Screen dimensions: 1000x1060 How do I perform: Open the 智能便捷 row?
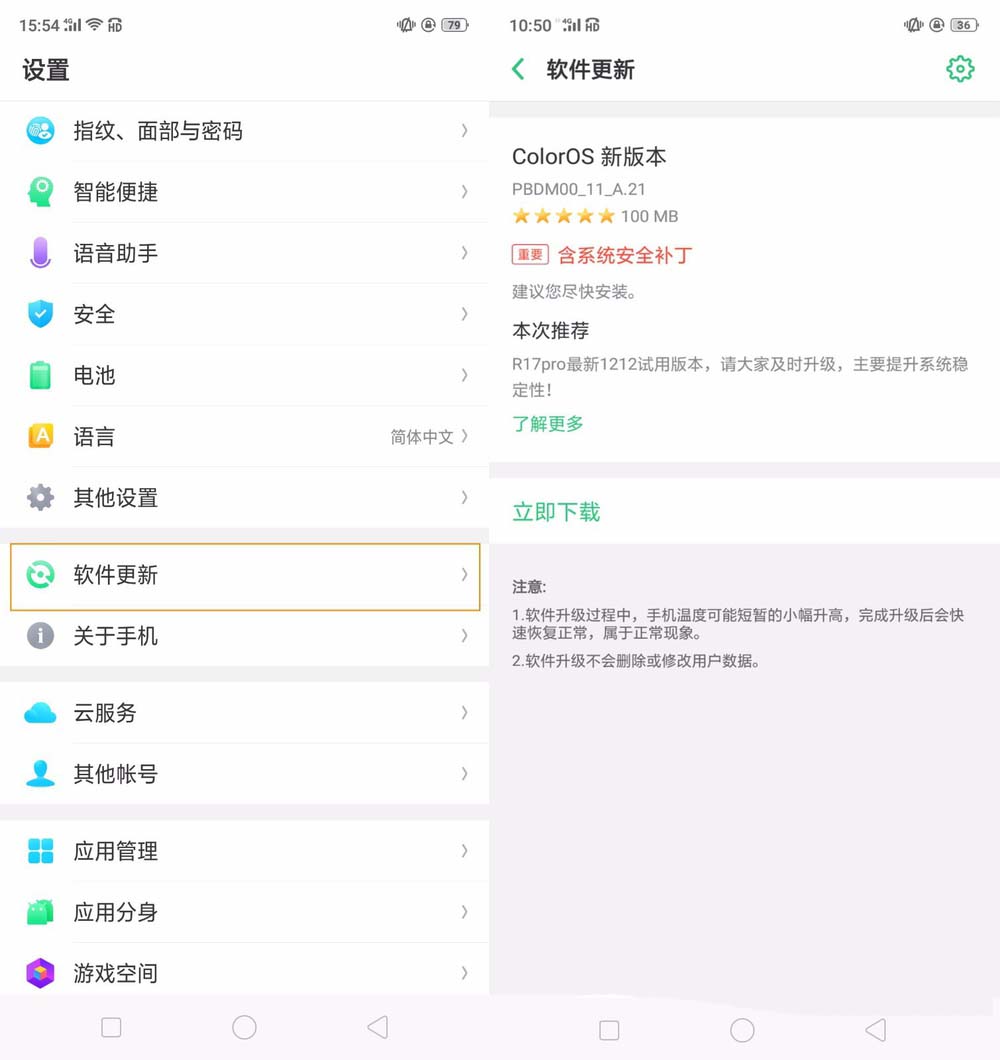245,192
